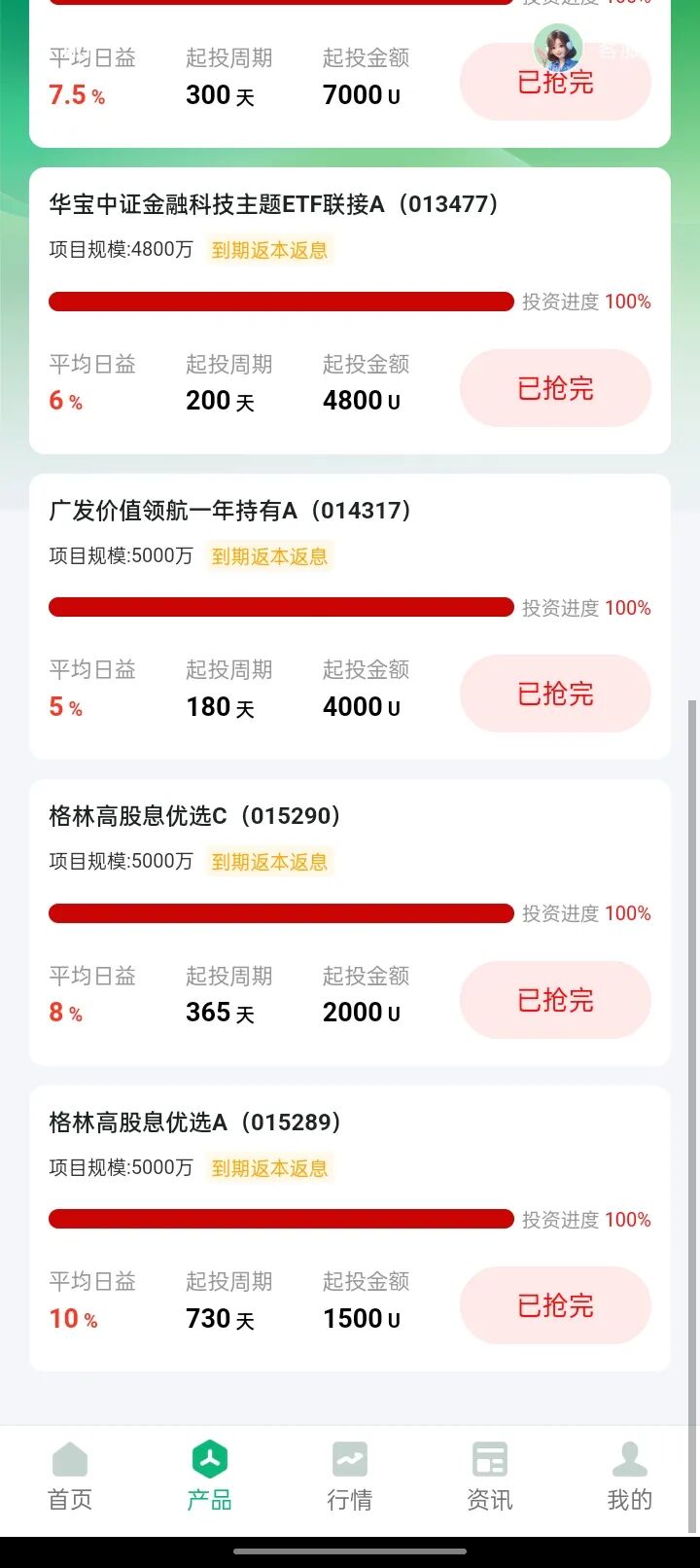Tap the 到期返本返息 tag under 格林高股息优选C
The height and width of the screenshot is (1568, 700).
click(268, 863)
